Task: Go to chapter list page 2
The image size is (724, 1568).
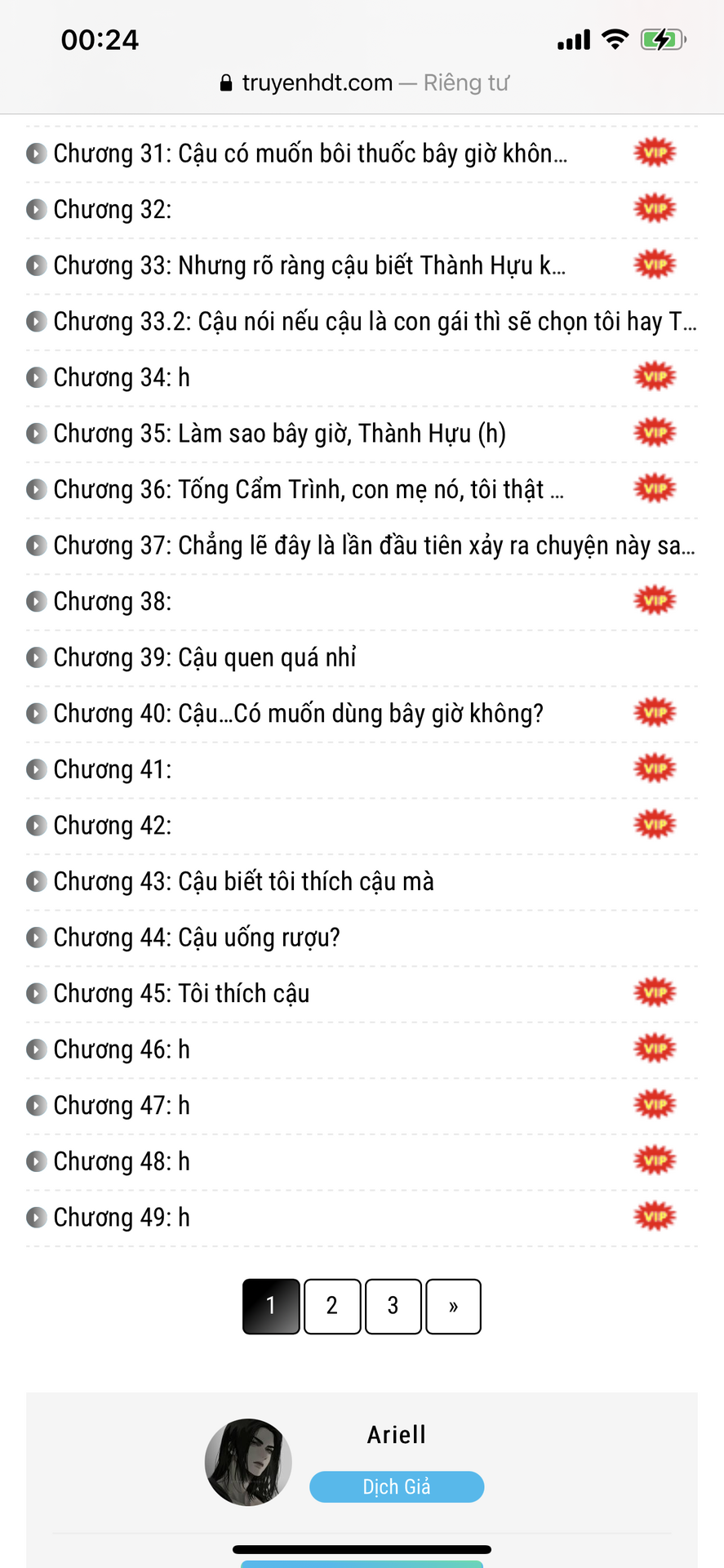Action: click(332, 1306)
